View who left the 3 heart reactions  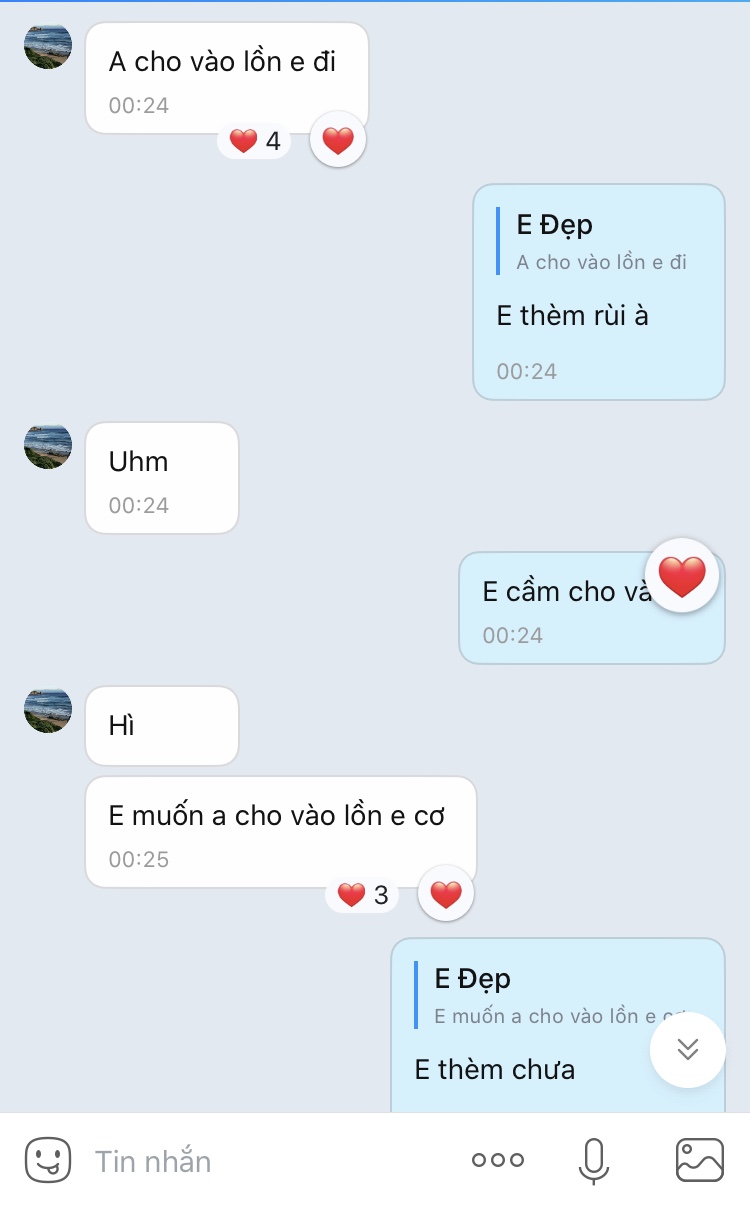[362, 895]
